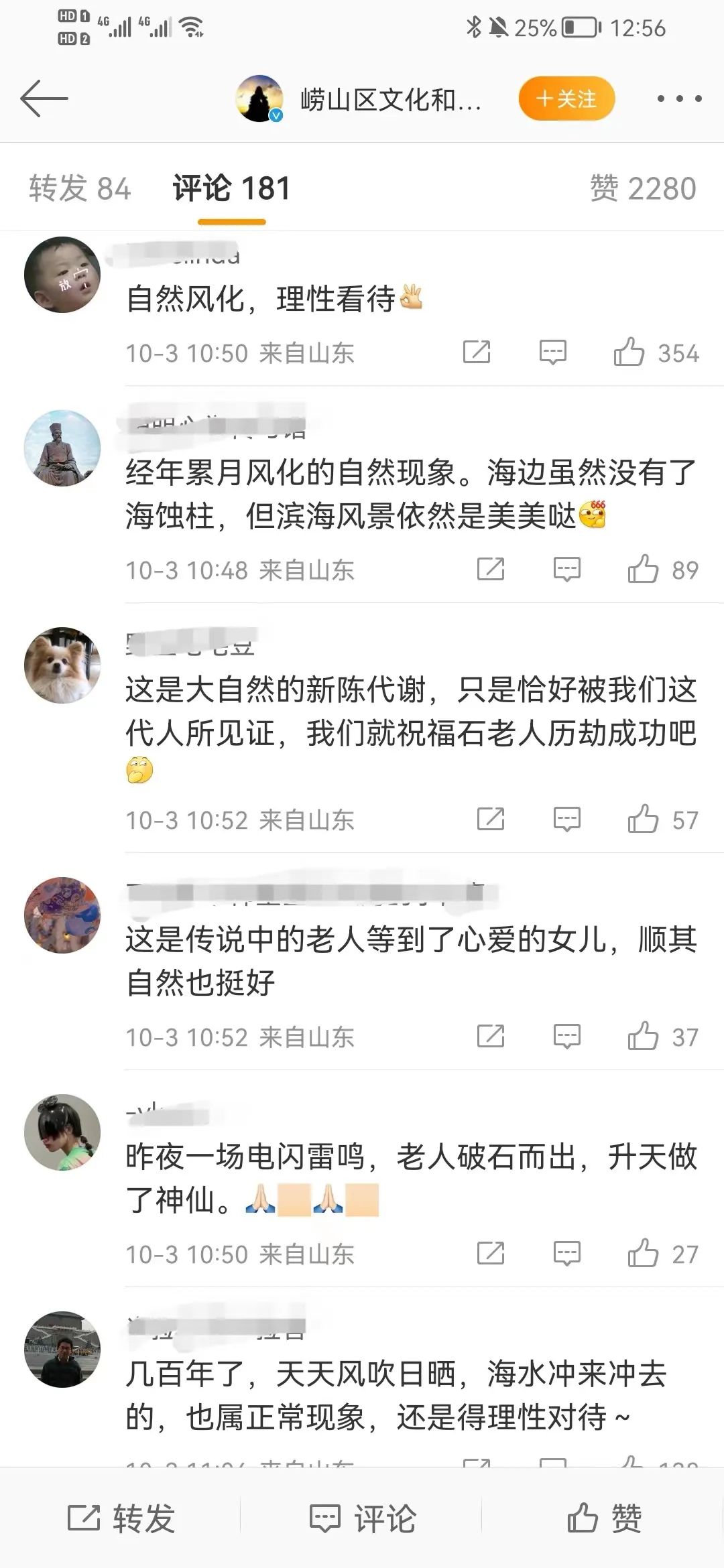This screenshot has width=724, height=1568.
Task: Switch to the 转发 84 tab
Action: coord(80,188)
